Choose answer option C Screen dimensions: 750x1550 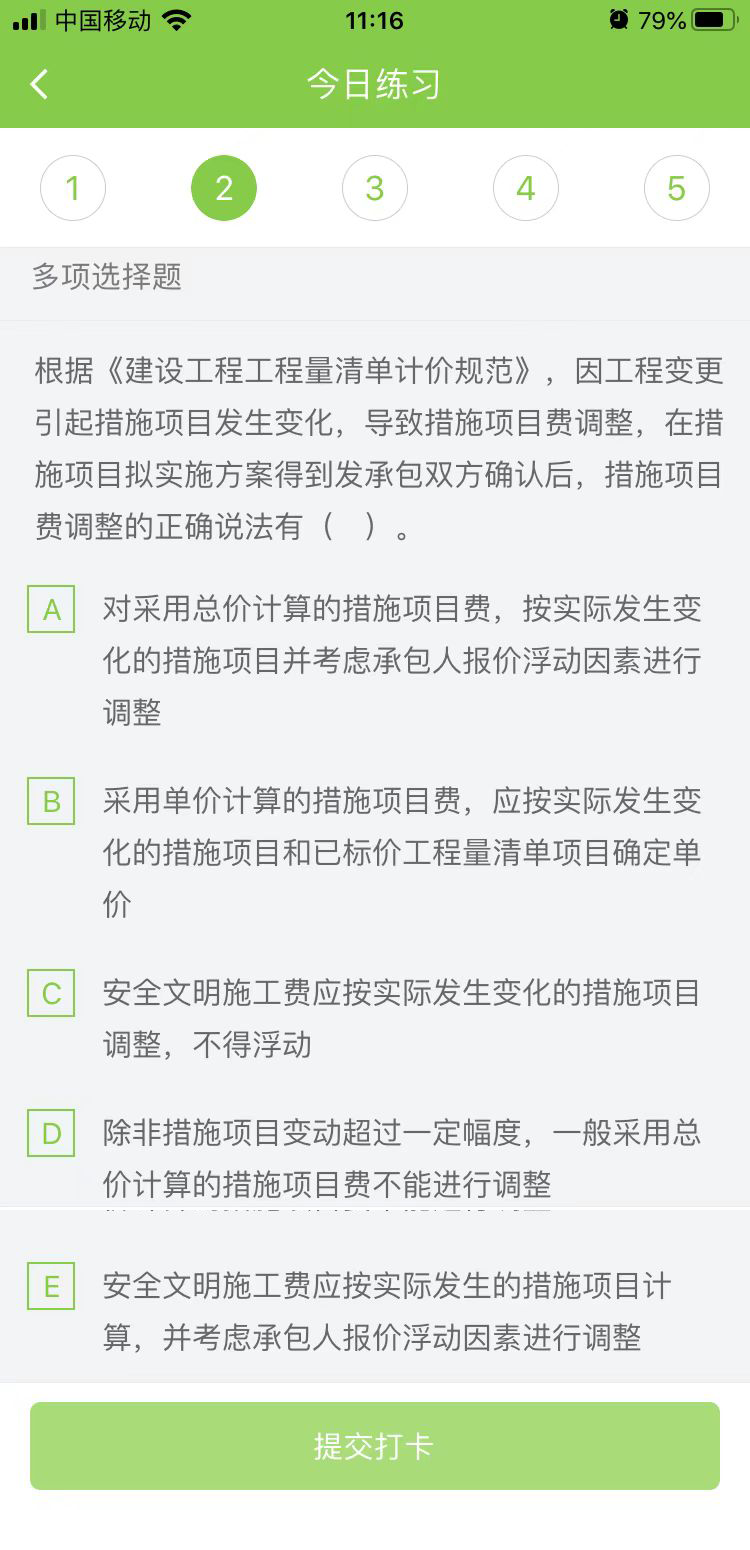51,993
